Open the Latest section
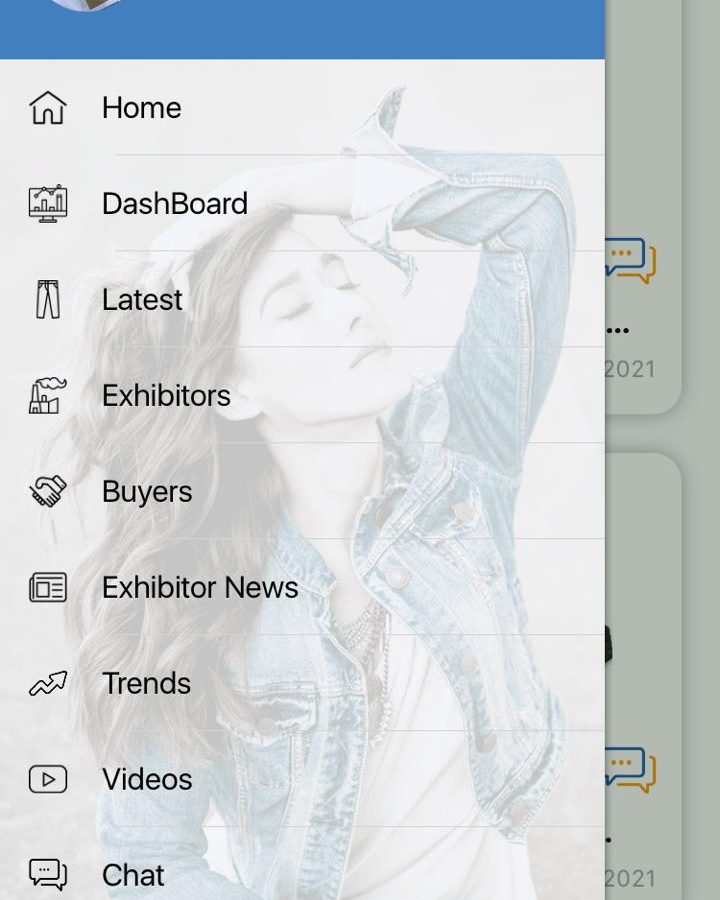The height and width of the screenshot is (900, 720). point(142,300)
